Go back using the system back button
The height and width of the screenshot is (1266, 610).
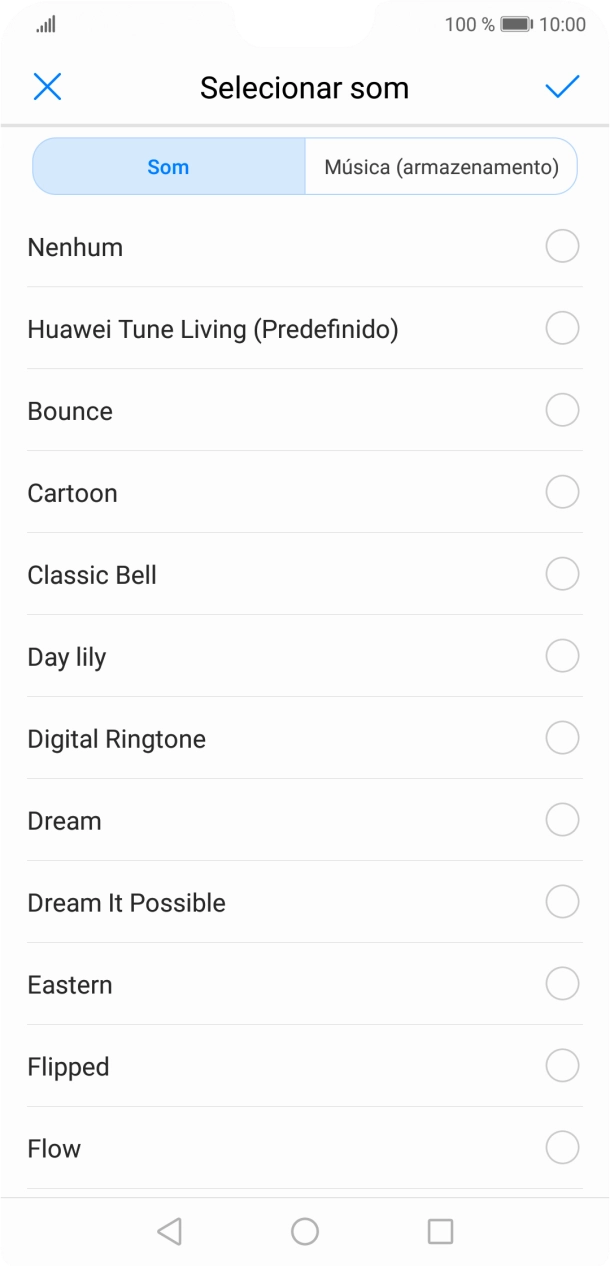(x=170, y=1231)
